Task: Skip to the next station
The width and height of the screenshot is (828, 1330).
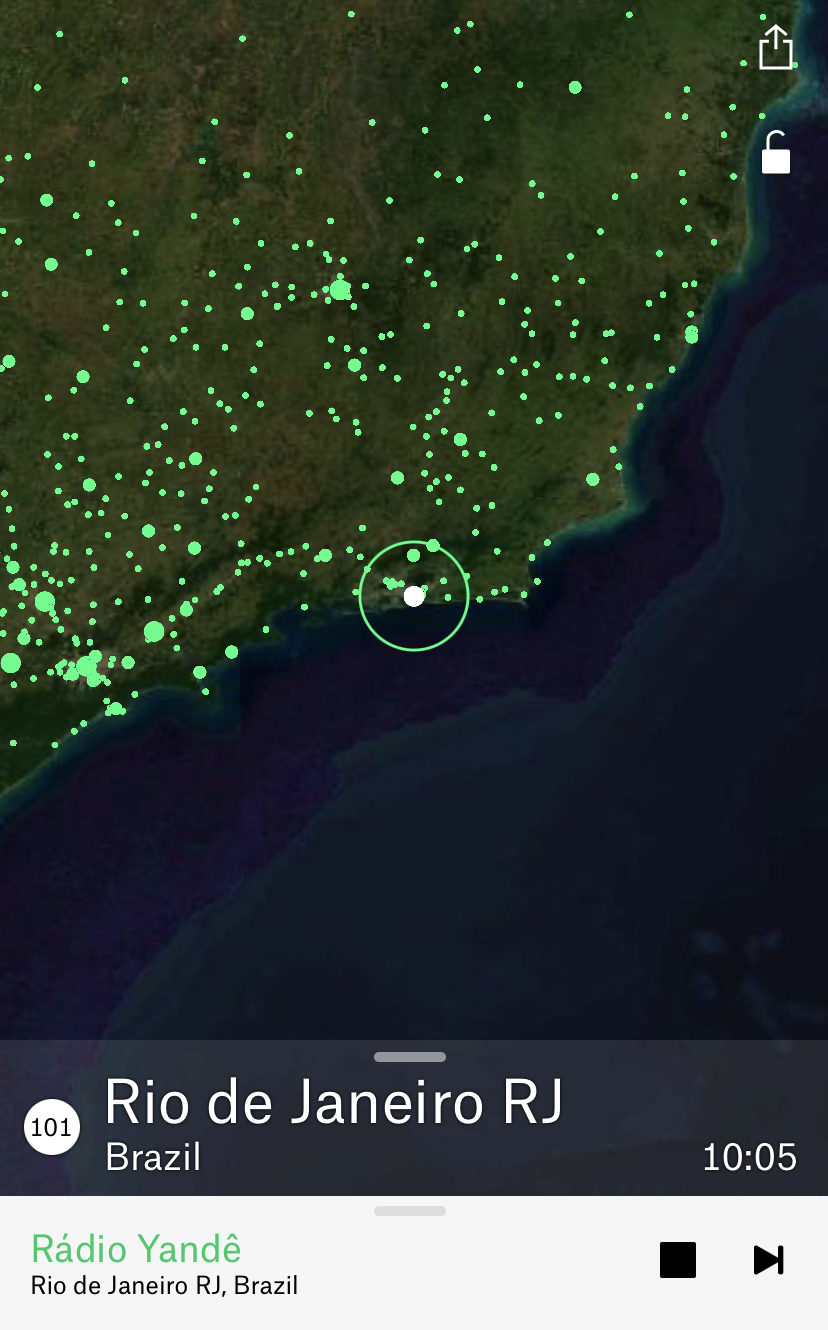Action: [769, 1260]
